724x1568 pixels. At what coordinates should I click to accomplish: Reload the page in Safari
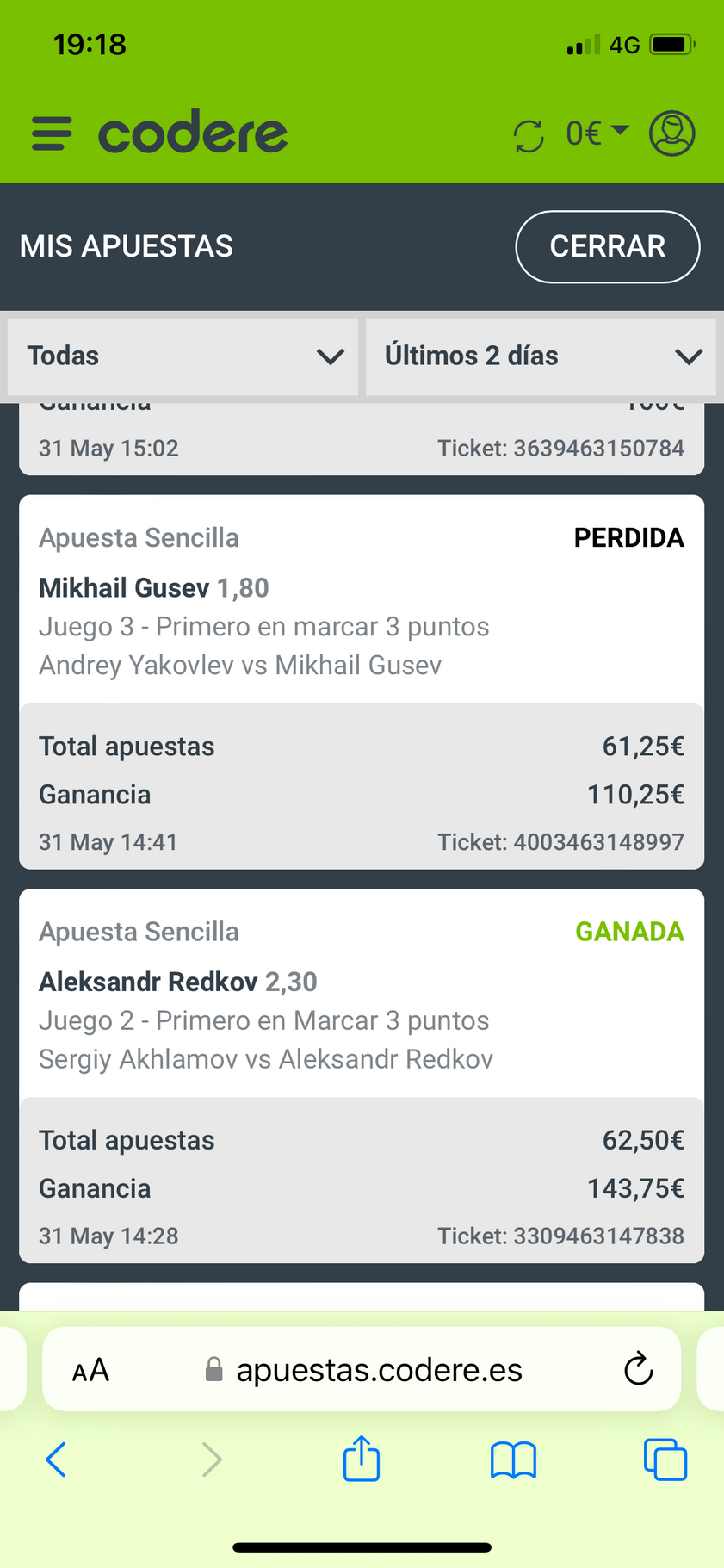pos(638,1369)
